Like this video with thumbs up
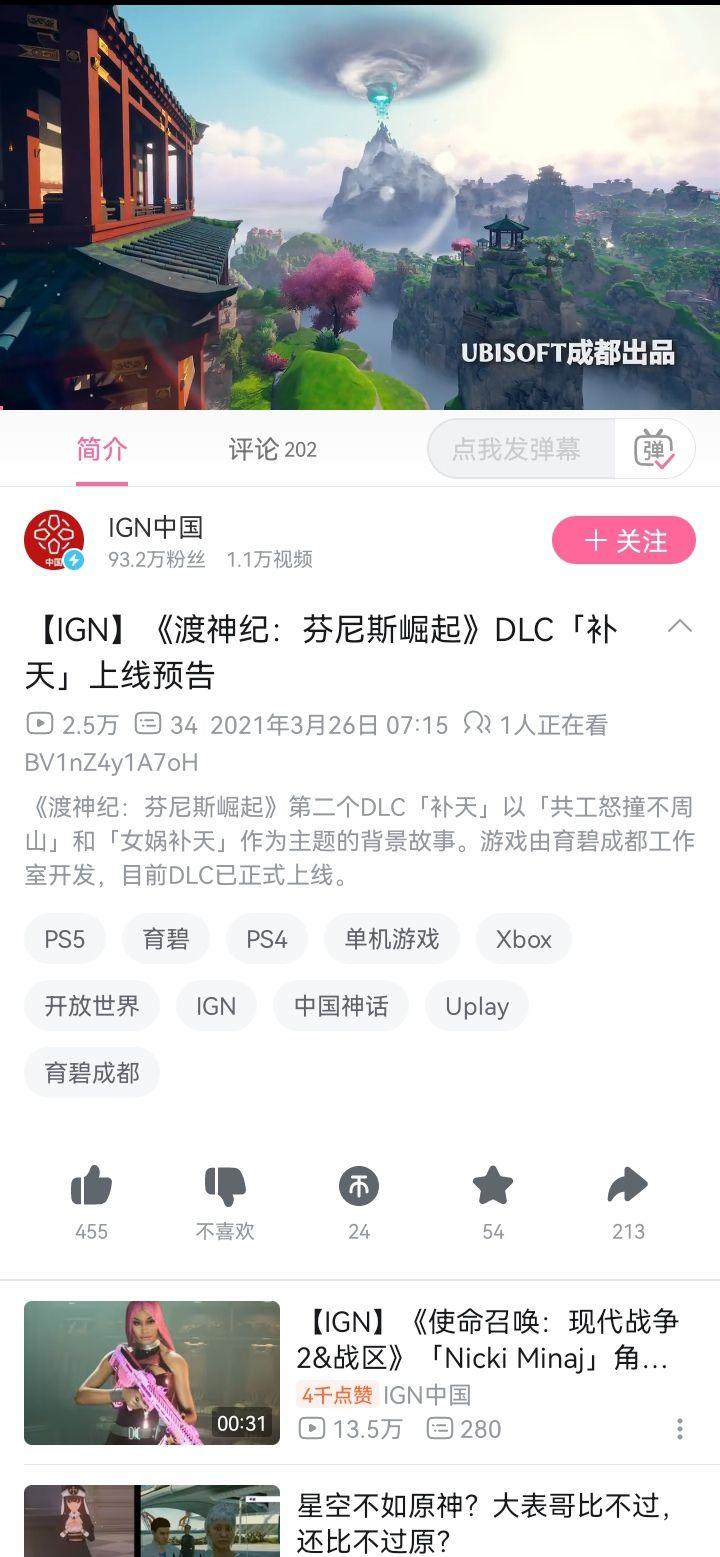 point(91,1188)
